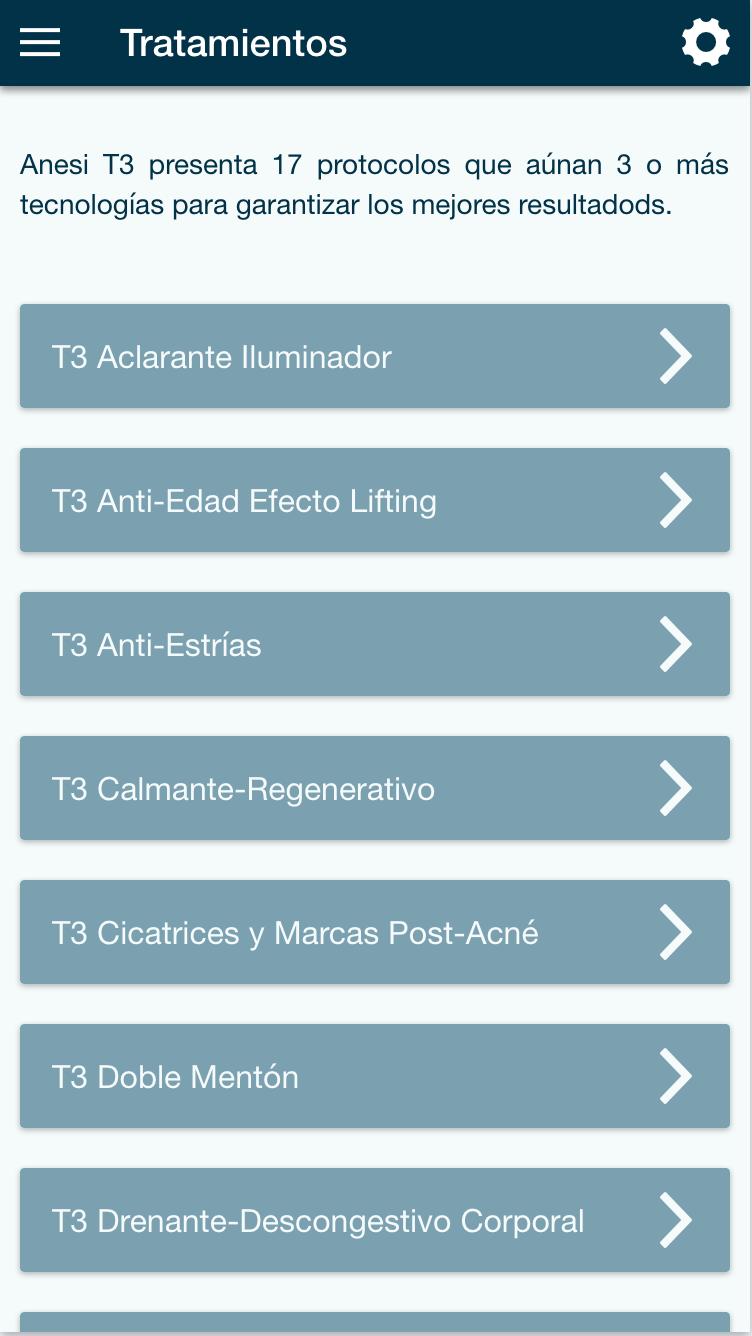Image resolution: width=752 pixels, height=1336 pixels.
Task: Open T3 Calmante-Regenerativo
Action: click(375, 788)
